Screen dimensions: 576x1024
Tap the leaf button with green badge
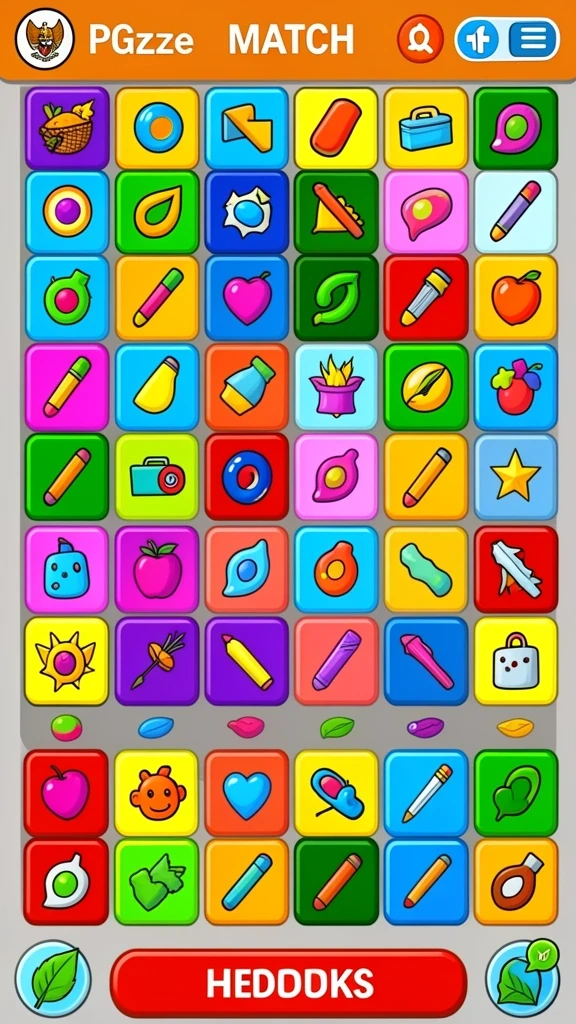point(522,978)
